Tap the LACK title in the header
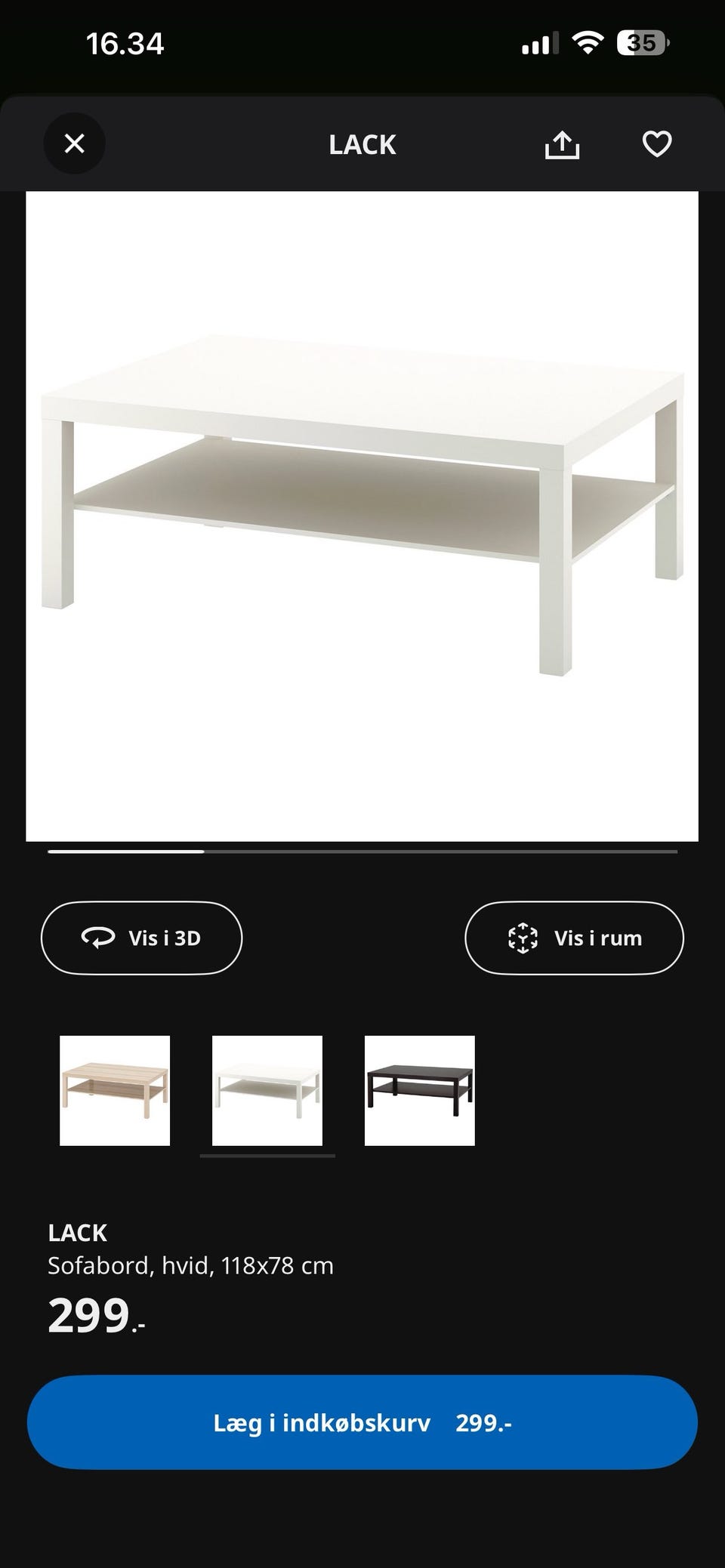Image resolution: width=725 pixels, height=1568 pixels. coord(362,143)
